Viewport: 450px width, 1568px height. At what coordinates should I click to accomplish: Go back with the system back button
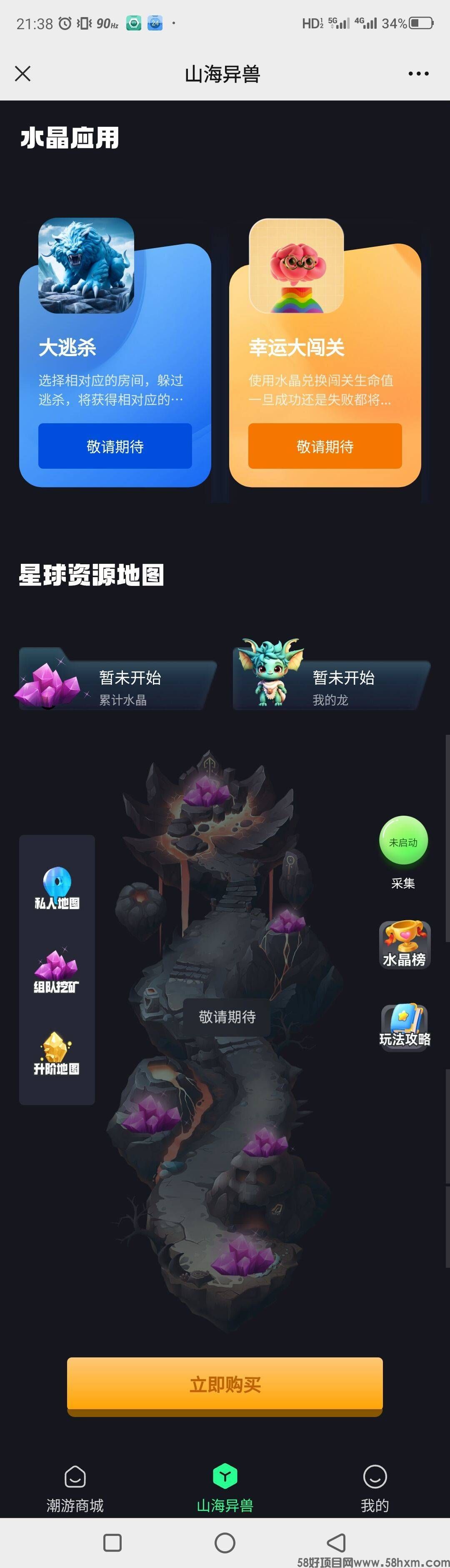[x=336, y=1543]
